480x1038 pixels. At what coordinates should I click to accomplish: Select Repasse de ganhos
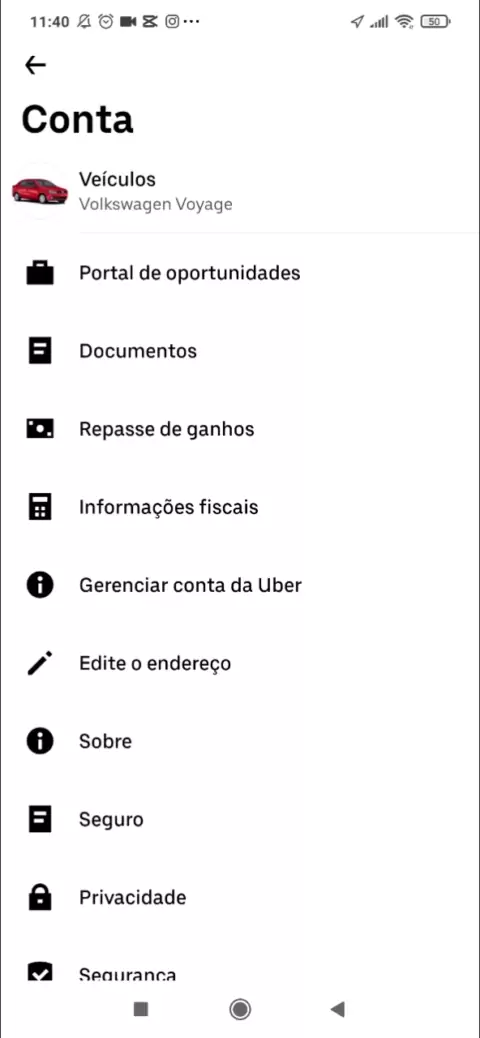coord(240,429)
